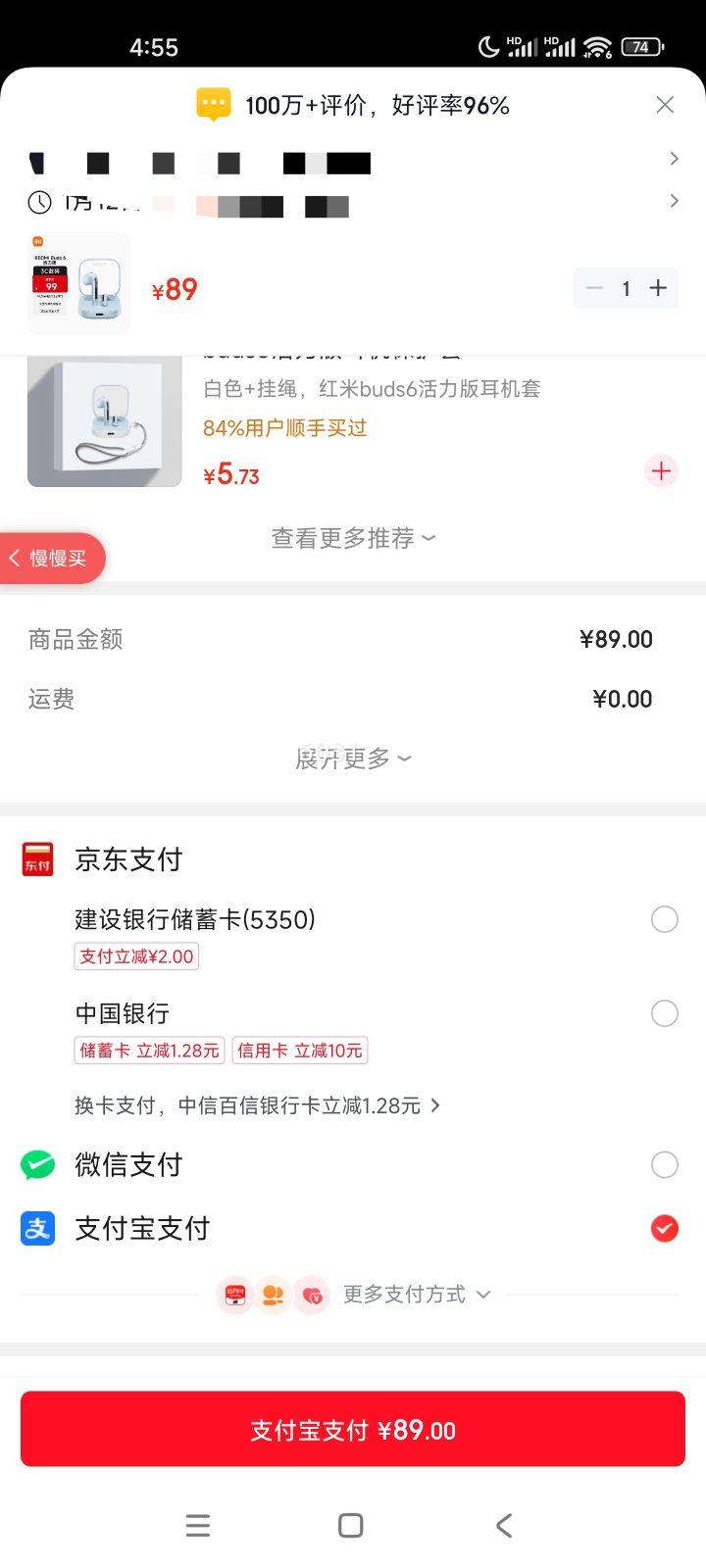Tap the 换卡支付 CITIC bank offer row

[x=250, y=1105]
